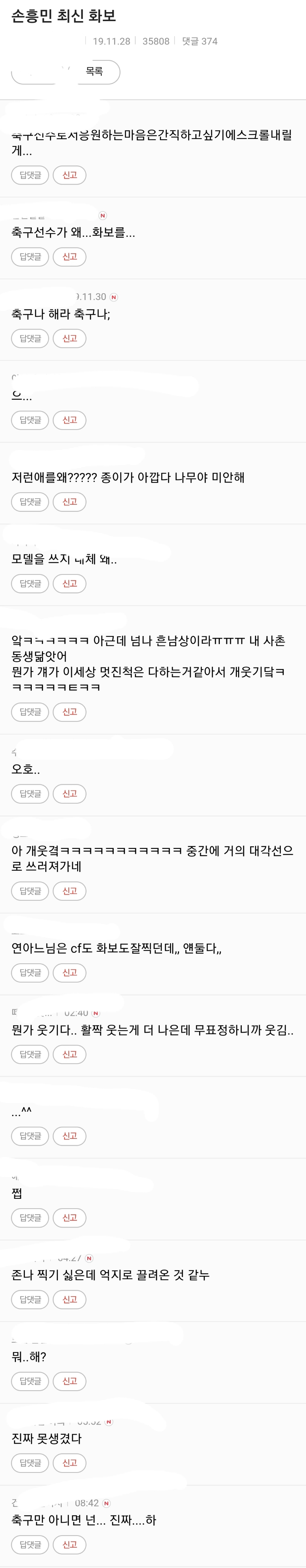Reply to the '나무야 미안해' comment
306x1568 pixels.
tap(30, 502)
